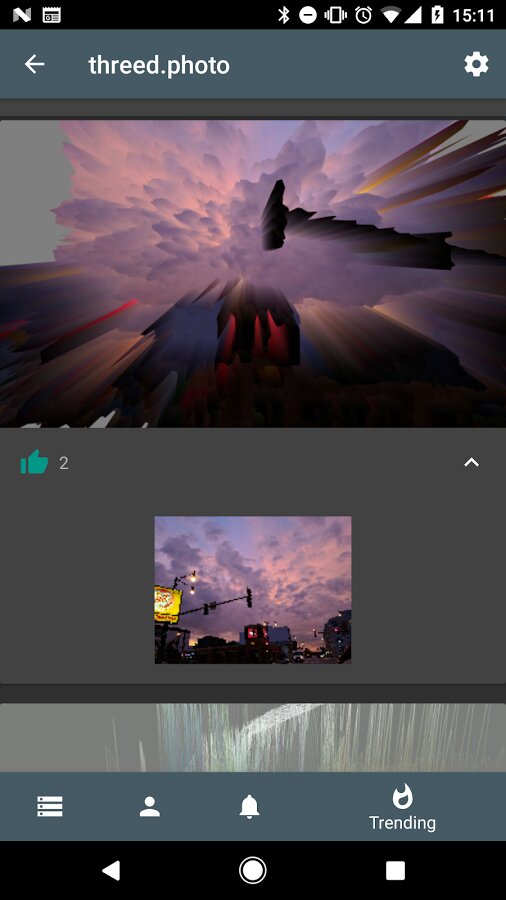Open the settings gear
Image resolution: width=506 pixels, height=900 pixels.
point(476,64)
